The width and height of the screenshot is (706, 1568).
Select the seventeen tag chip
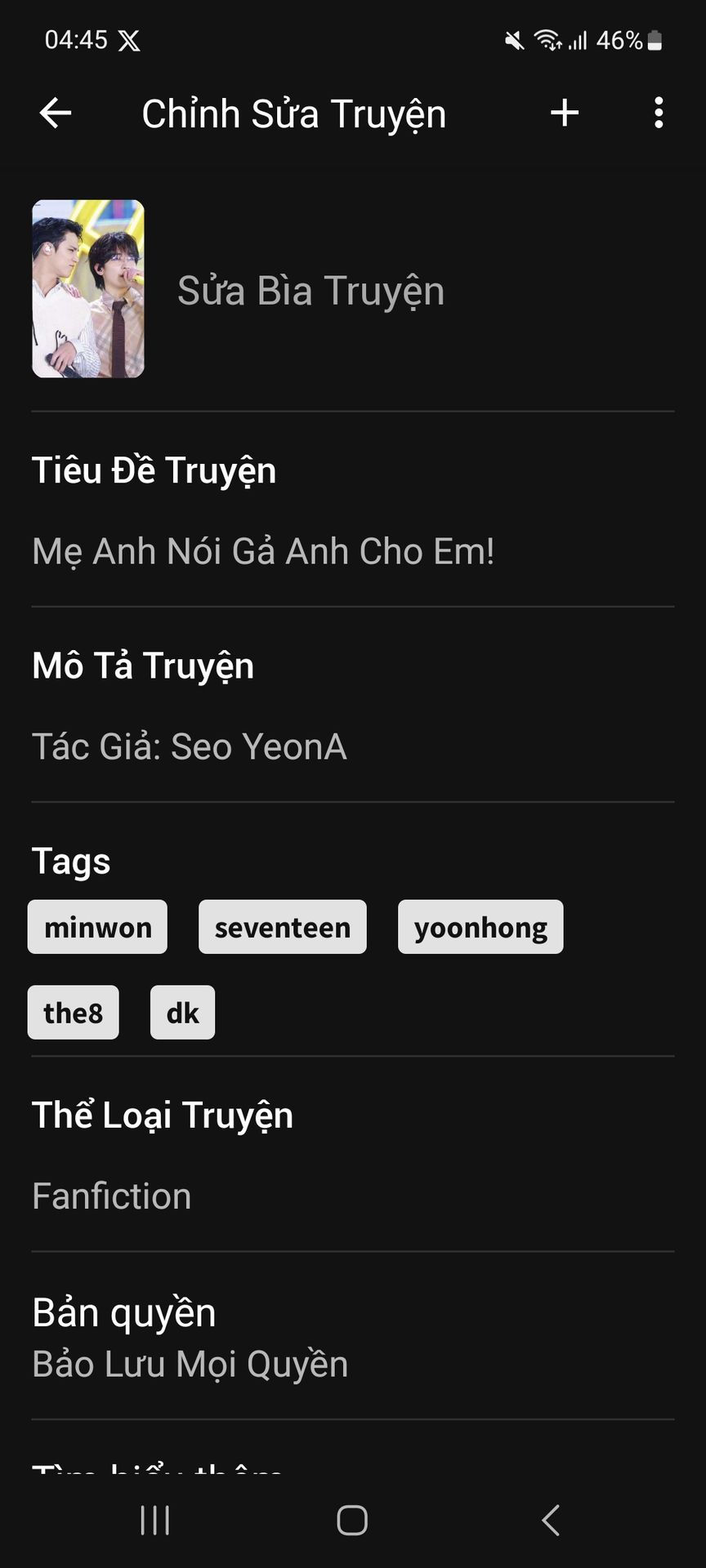coord(283,927)
